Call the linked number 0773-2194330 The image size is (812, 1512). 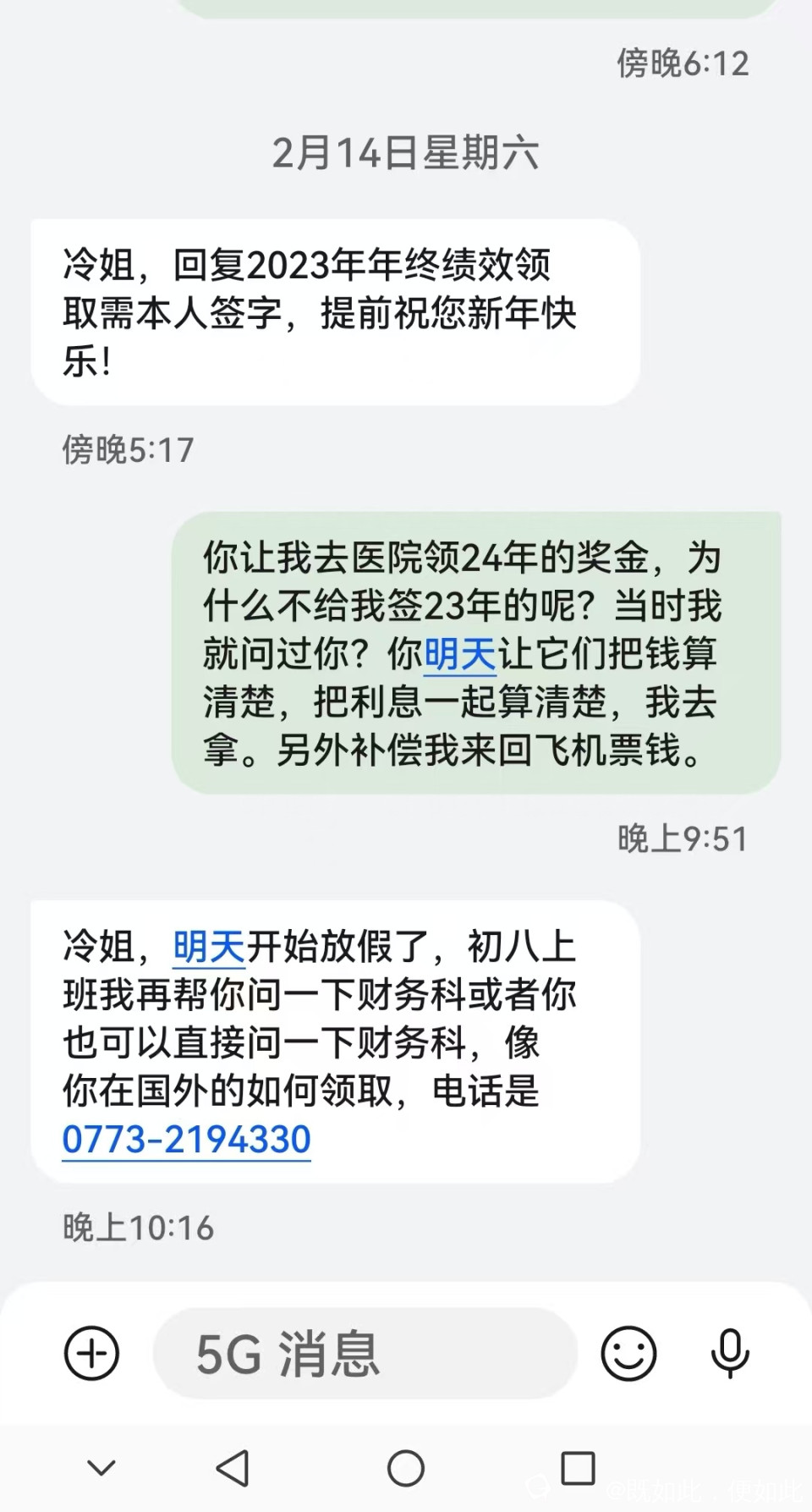point(187,1139)
